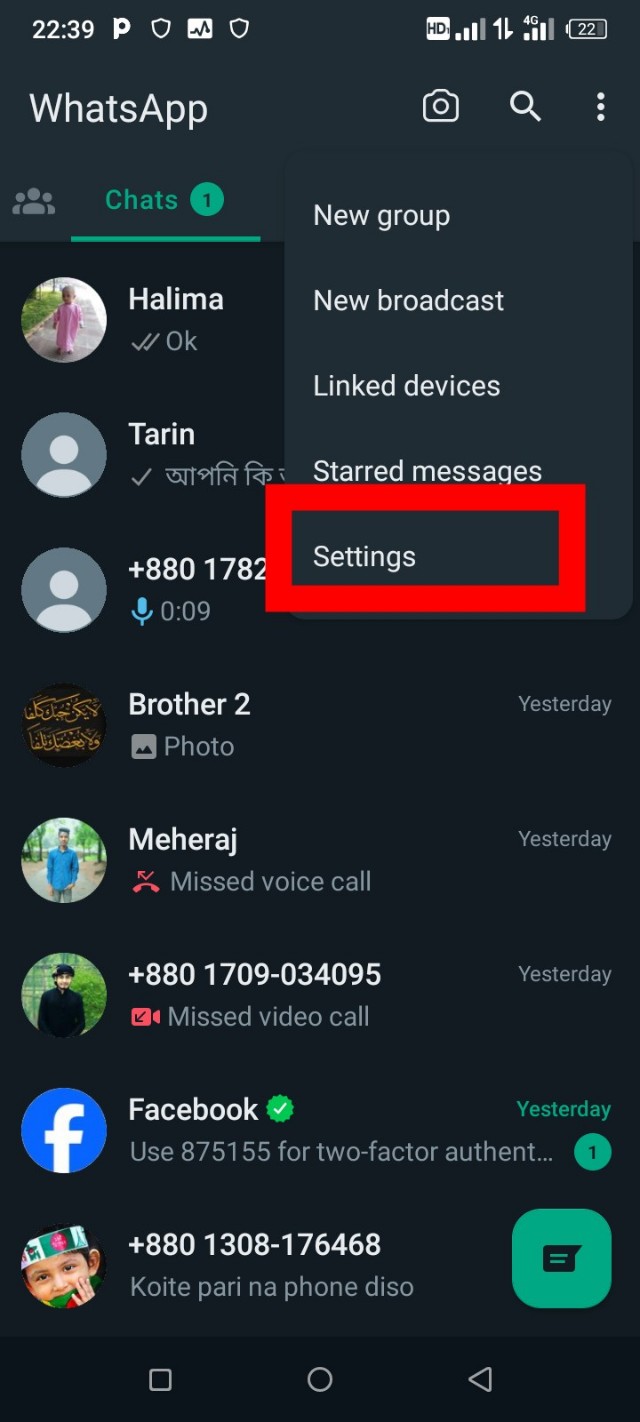Go back using system back button
This screenshot has height=1422, width=640.
click(480, 1380)
